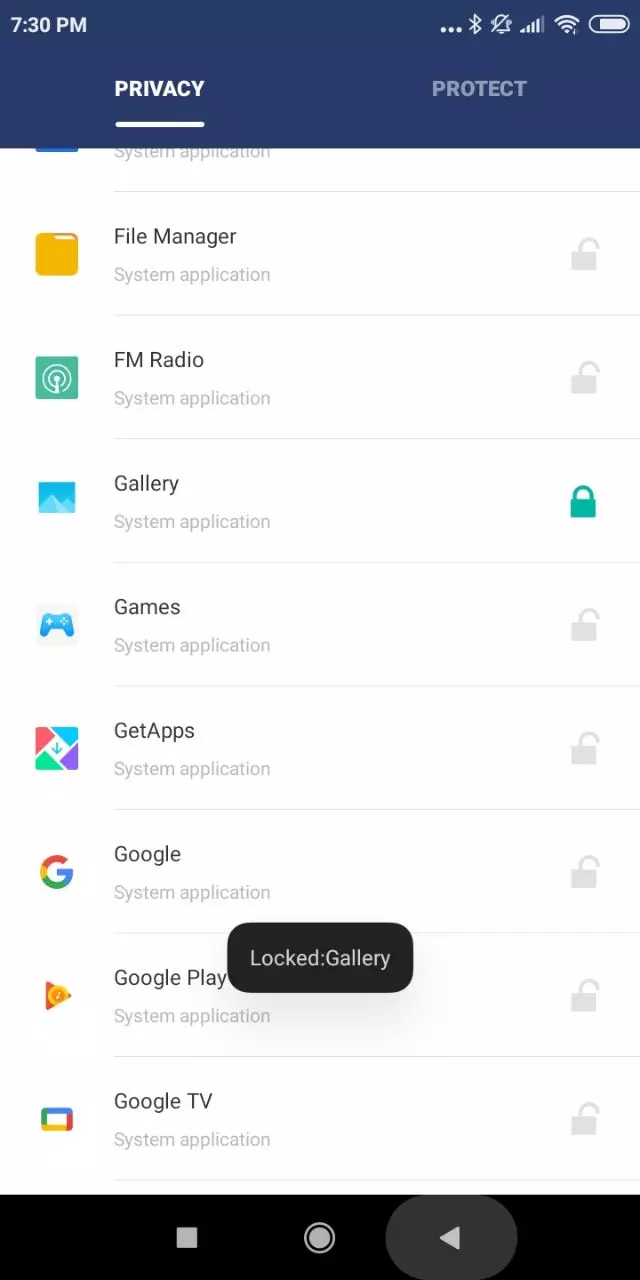This screenshot has width=640, height=1280.
Task: Lock the Games app
Action: coord(584,625)
